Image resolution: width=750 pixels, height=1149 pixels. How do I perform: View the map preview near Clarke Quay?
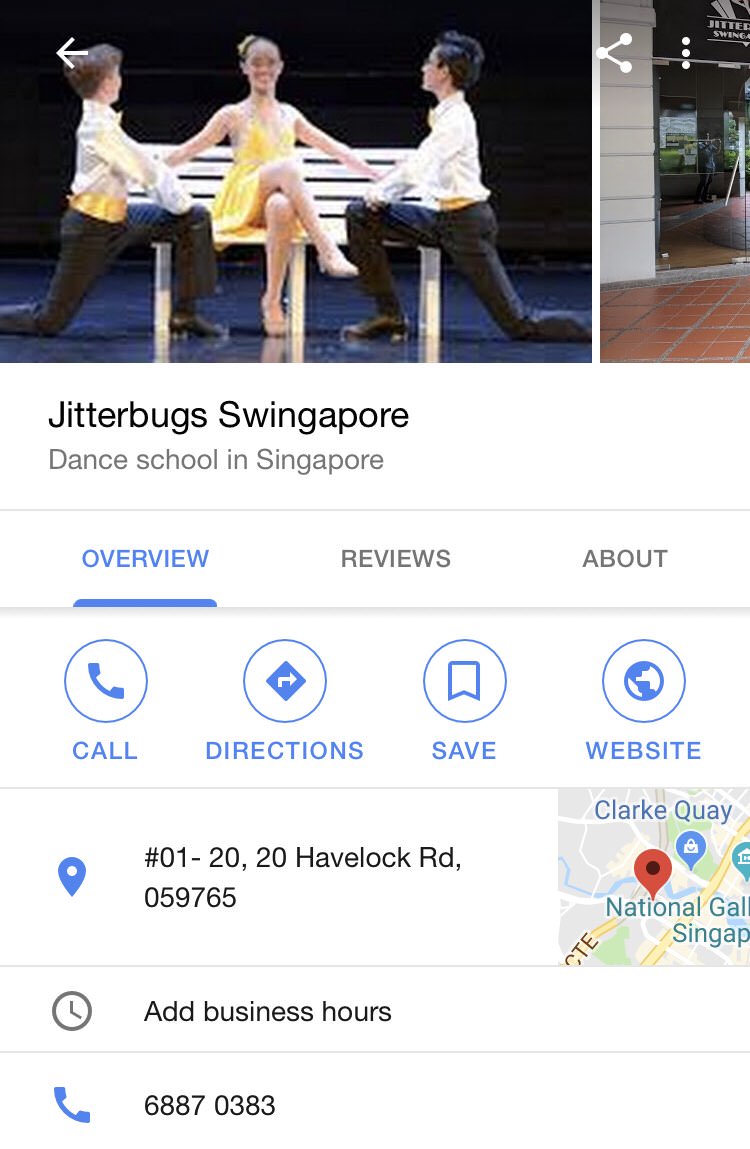coord(654,877)
